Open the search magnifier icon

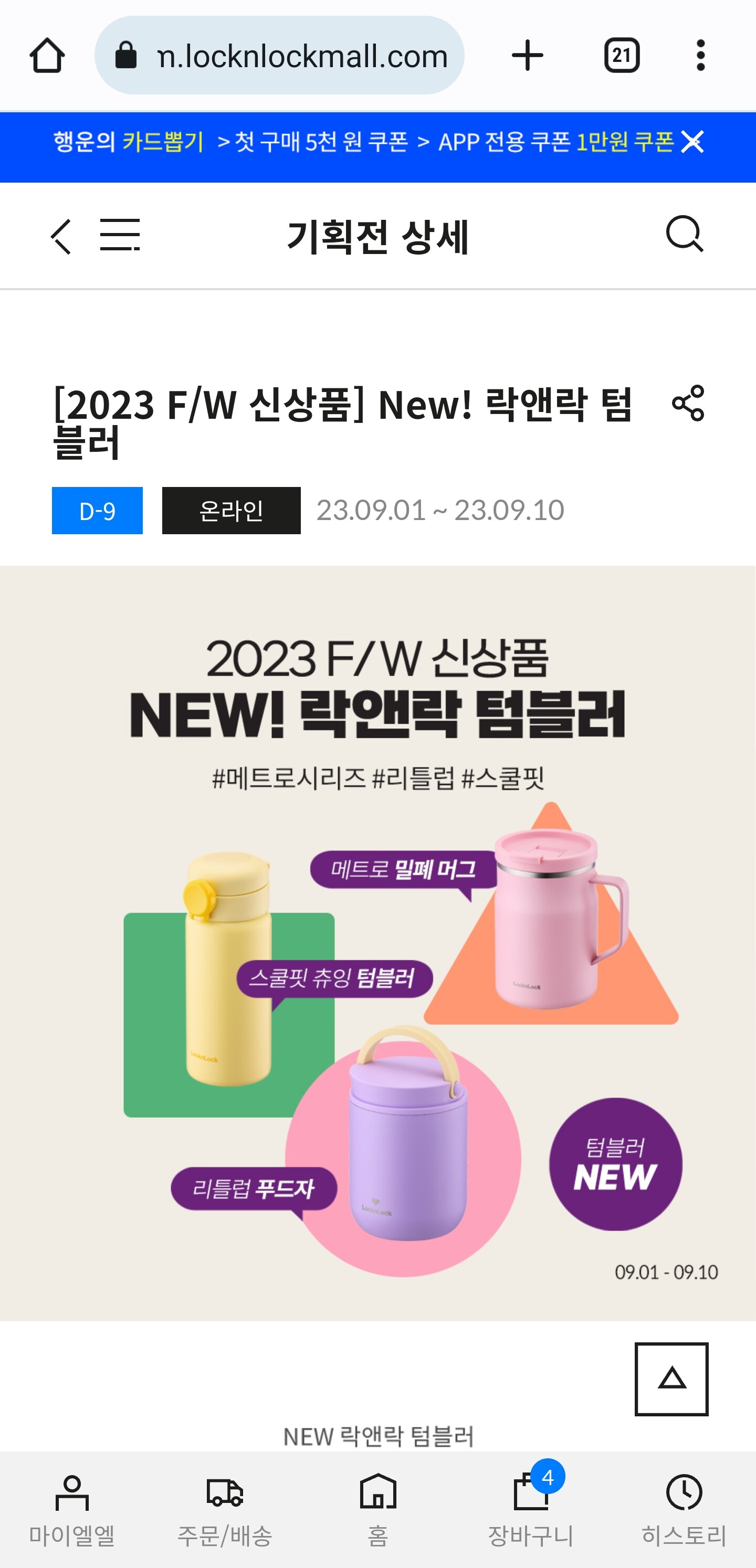click(x=684, y=234)
